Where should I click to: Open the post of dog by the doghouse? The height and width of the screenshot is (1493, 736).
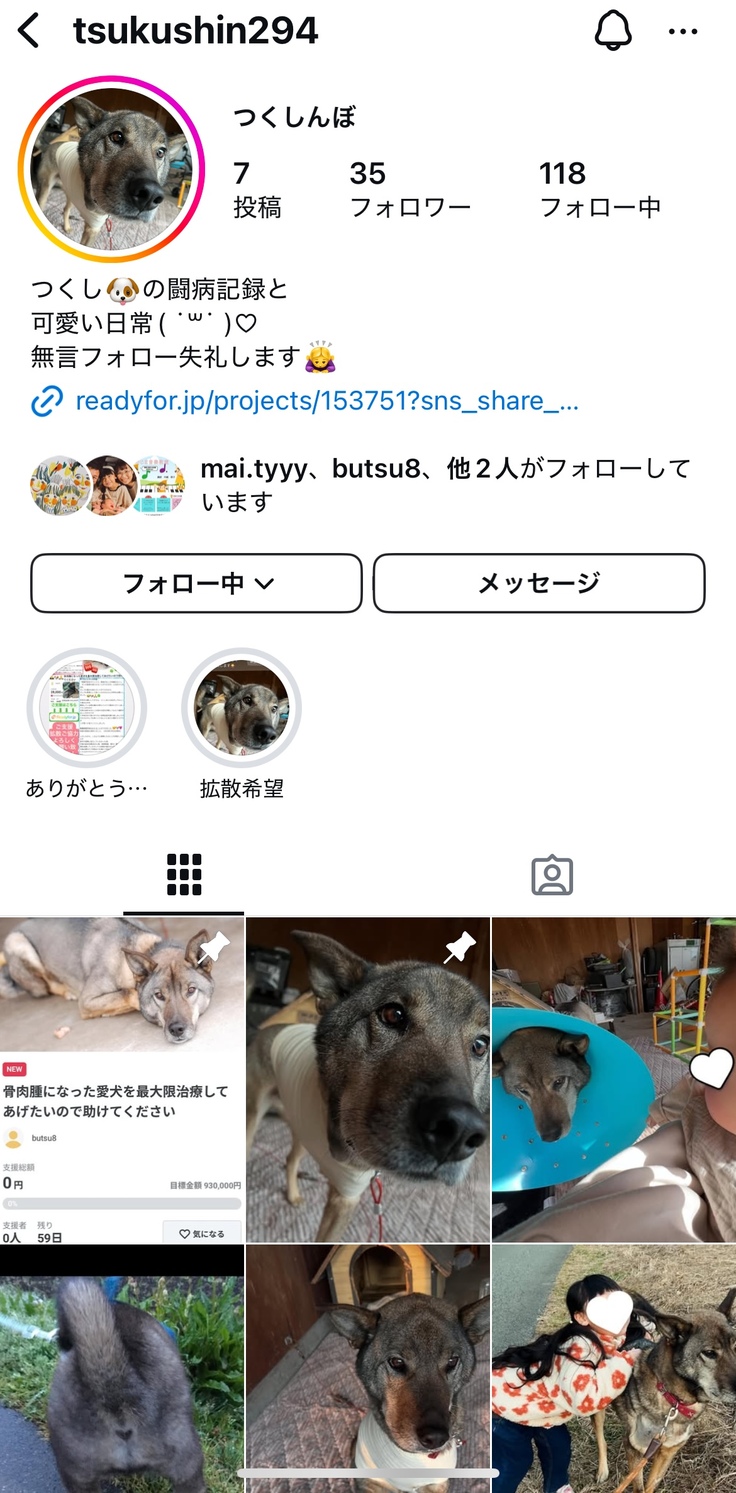(x=367, y=1370)
